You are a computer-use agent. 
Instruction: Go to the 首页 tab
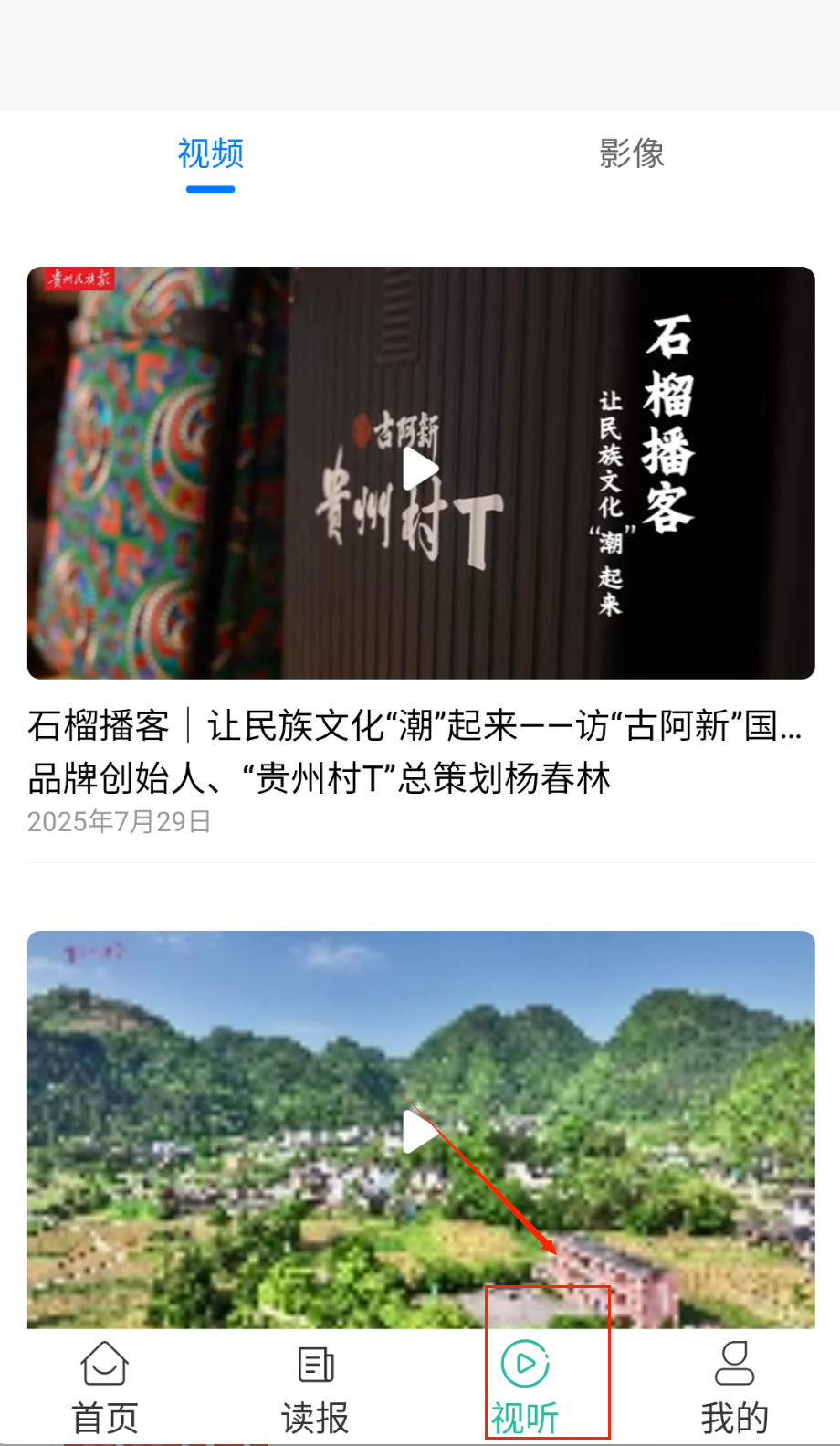point(105,1388)
